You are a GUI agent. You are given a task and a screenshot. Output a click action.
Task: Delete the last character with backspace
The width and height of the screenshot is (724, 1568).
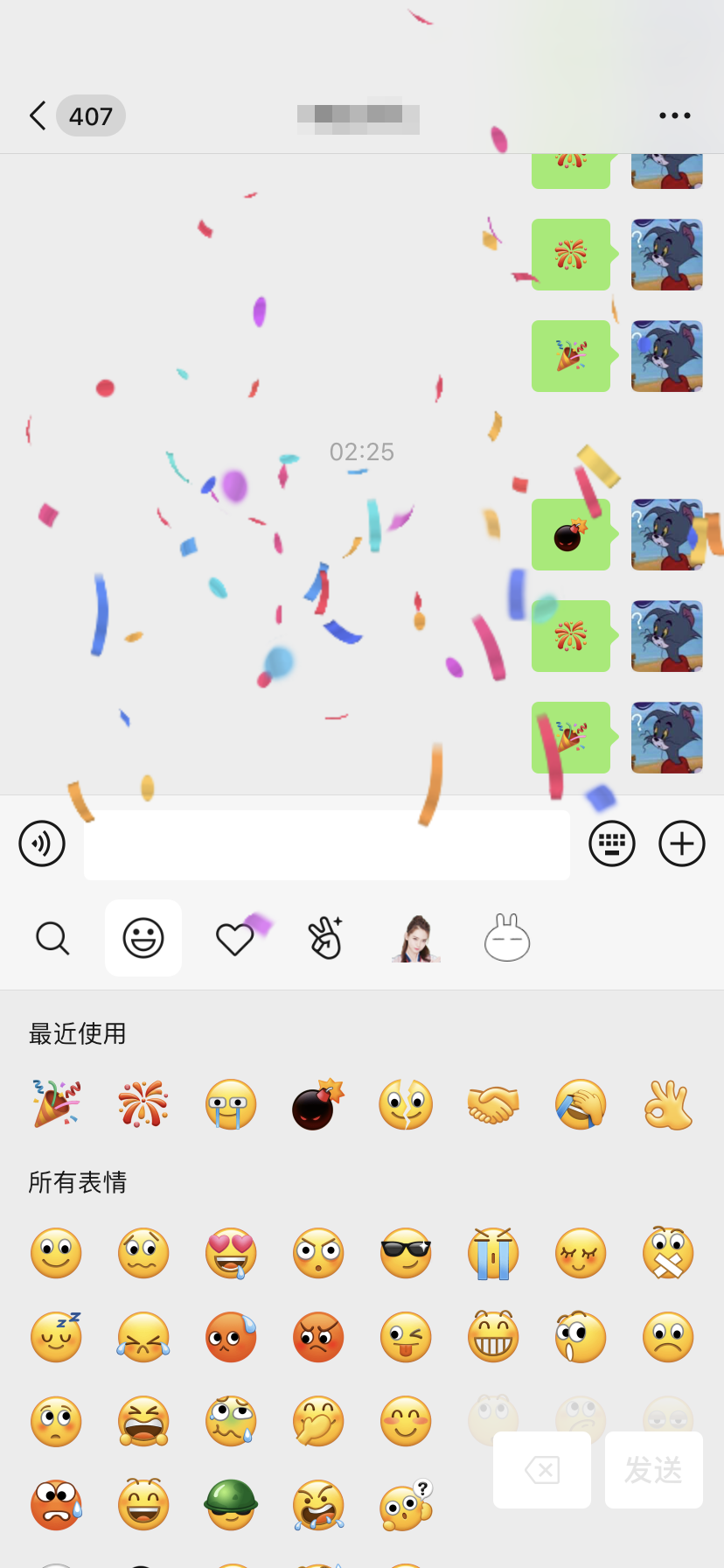pos(542,1470)
